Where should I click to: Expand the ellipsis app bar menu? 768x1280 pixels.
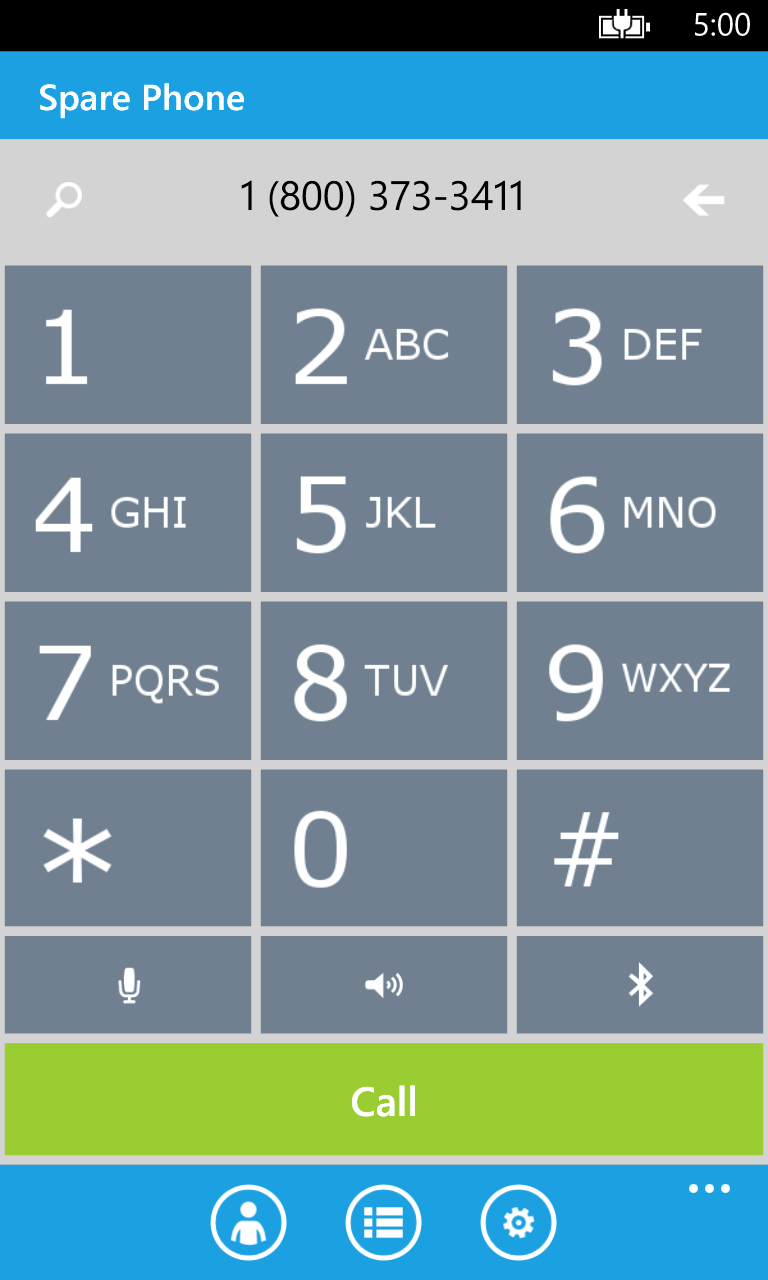pyautogui.click(x=709, y=1188)
